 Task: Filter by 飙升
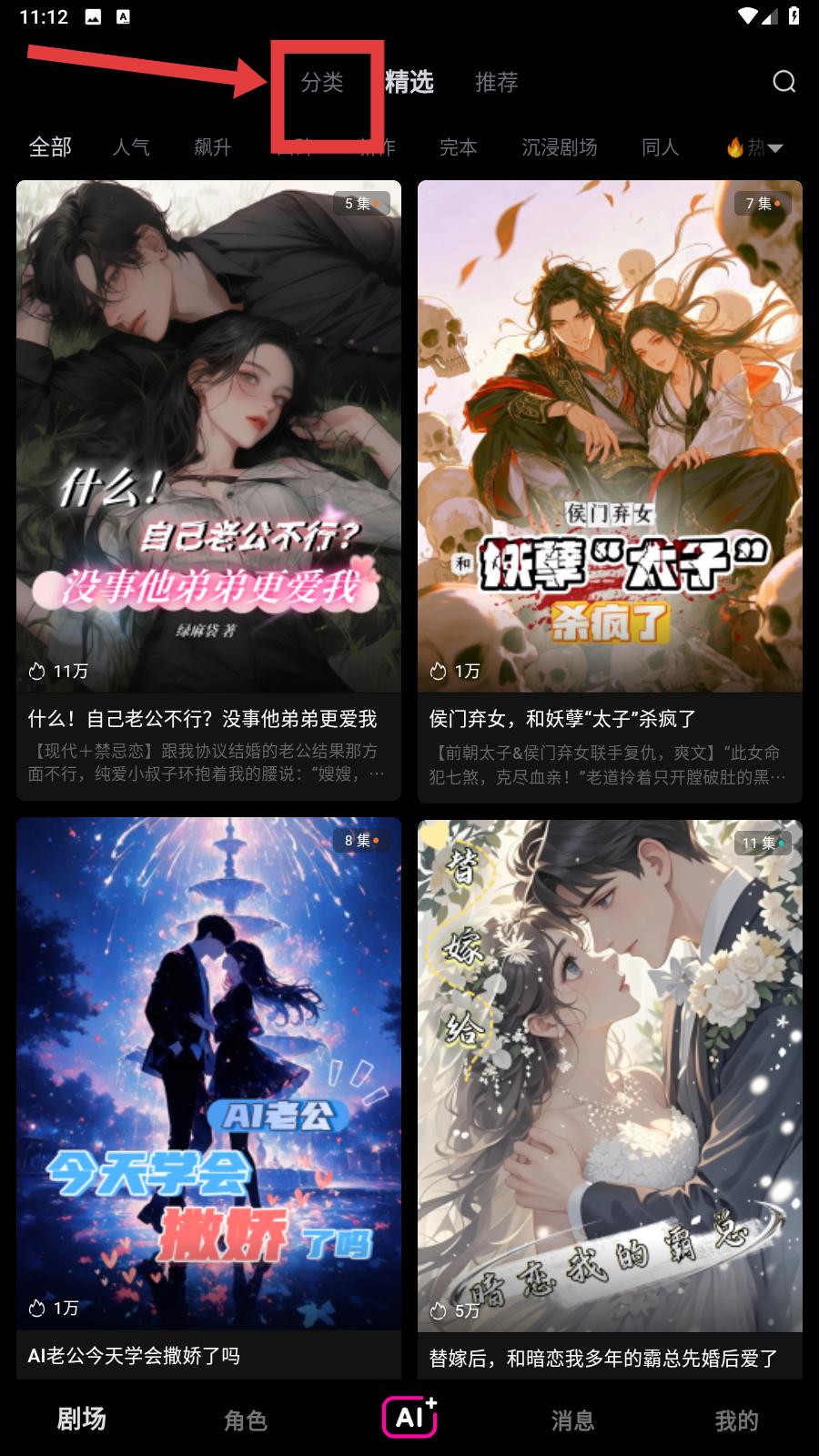213,147
